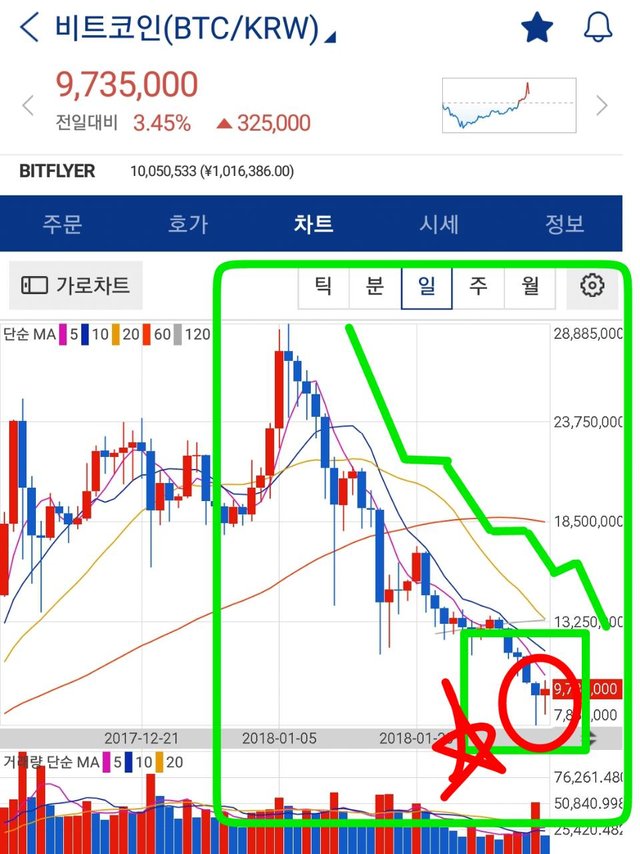640x854 pixels.
Task: Switch to the 주문 tab
Action: point(62,223)
